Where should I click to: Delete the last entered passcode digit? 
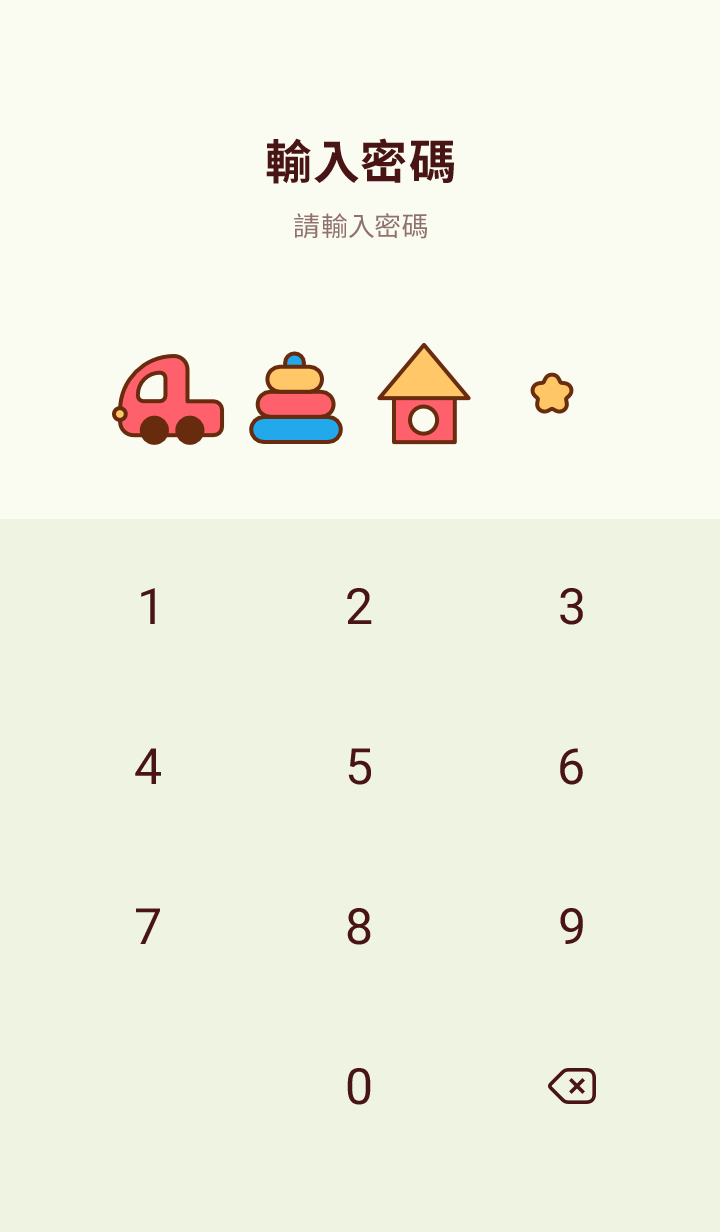coord(572,1086)
